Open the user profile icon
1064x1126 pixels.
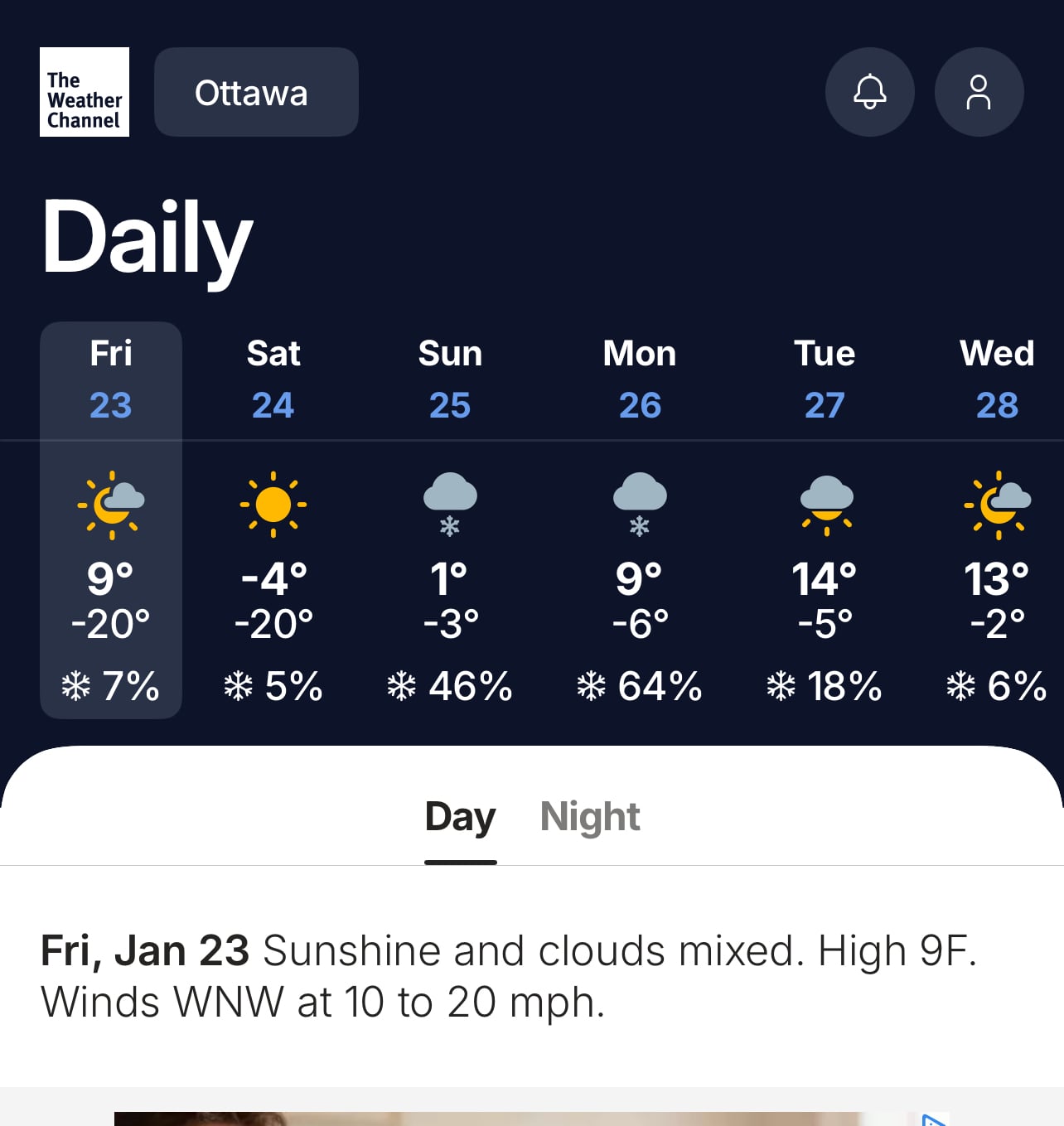pyautogui.click(x=979, y=92)
